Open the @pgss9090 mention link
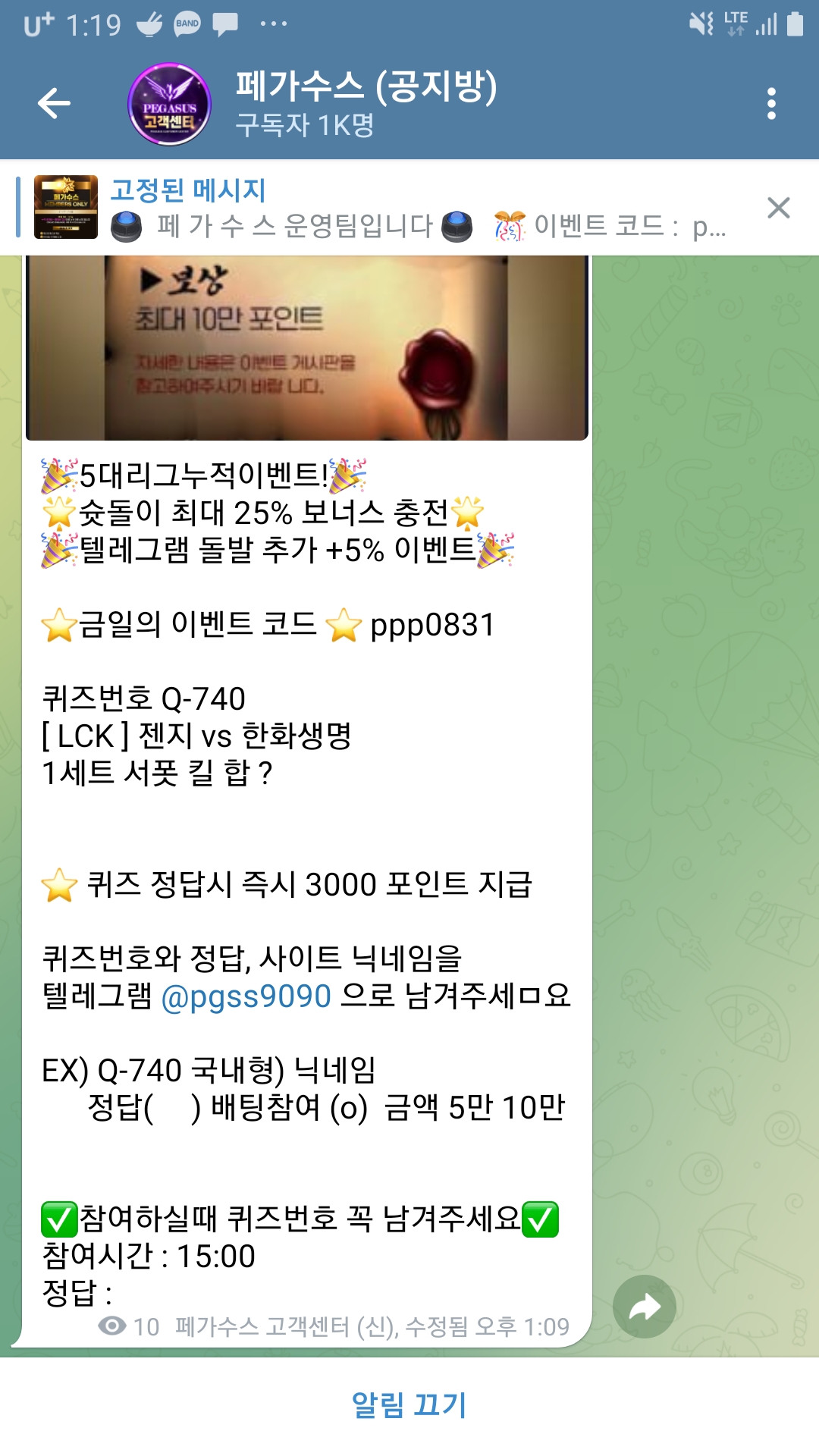The width and height of the screenshot is (819, 1456). tap(246, 996)
